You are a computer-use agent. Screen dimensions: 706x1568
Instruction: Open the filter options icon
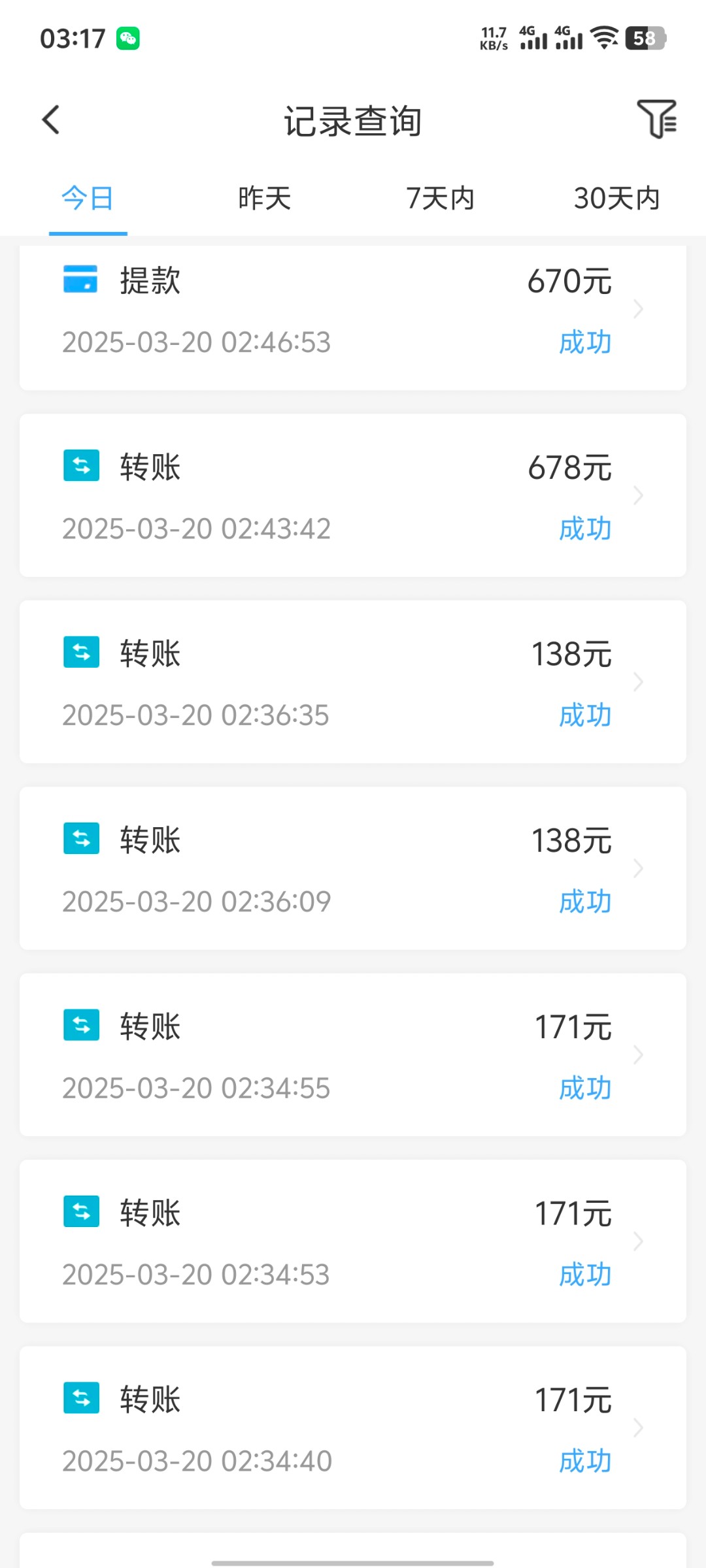click(x=657, y=119)
